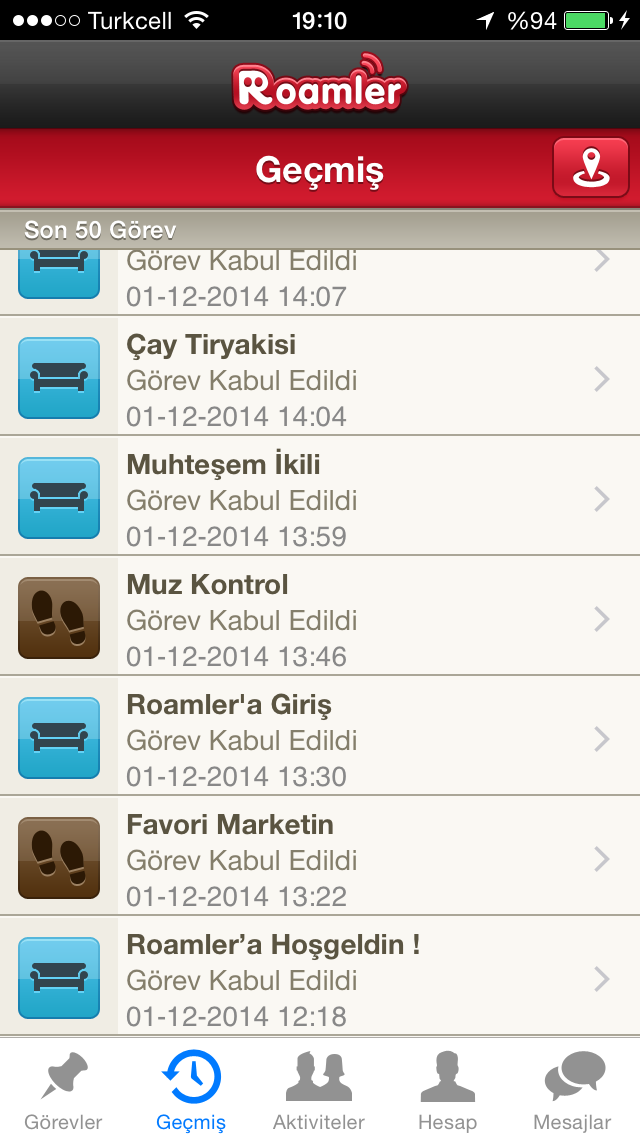
Task: Open the Muz Kontrol task
Action: pyautogui.click(x=320, y=617)
